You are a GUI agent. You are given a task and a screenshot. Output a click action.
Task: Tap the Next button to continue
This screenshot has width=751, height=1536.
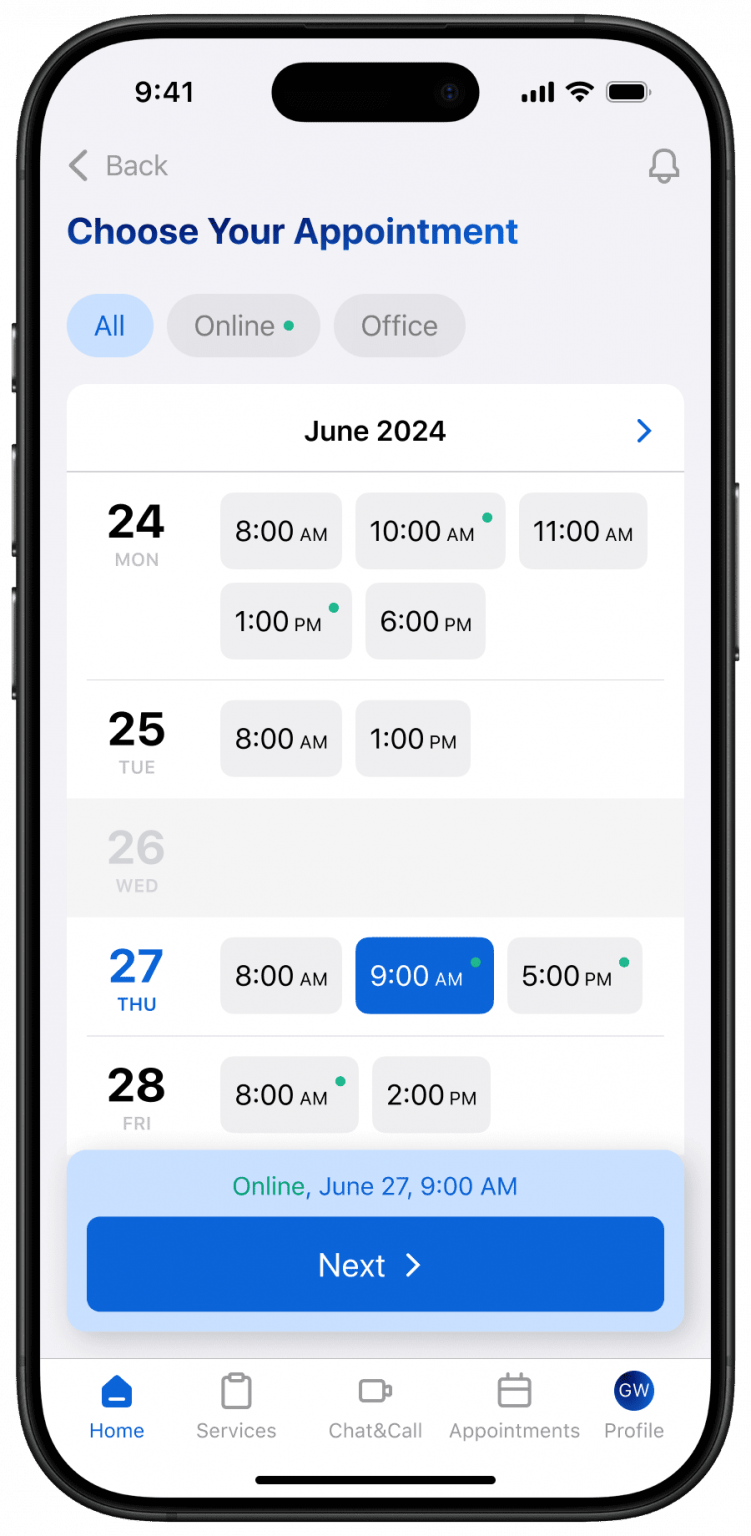click(375, 1264)
